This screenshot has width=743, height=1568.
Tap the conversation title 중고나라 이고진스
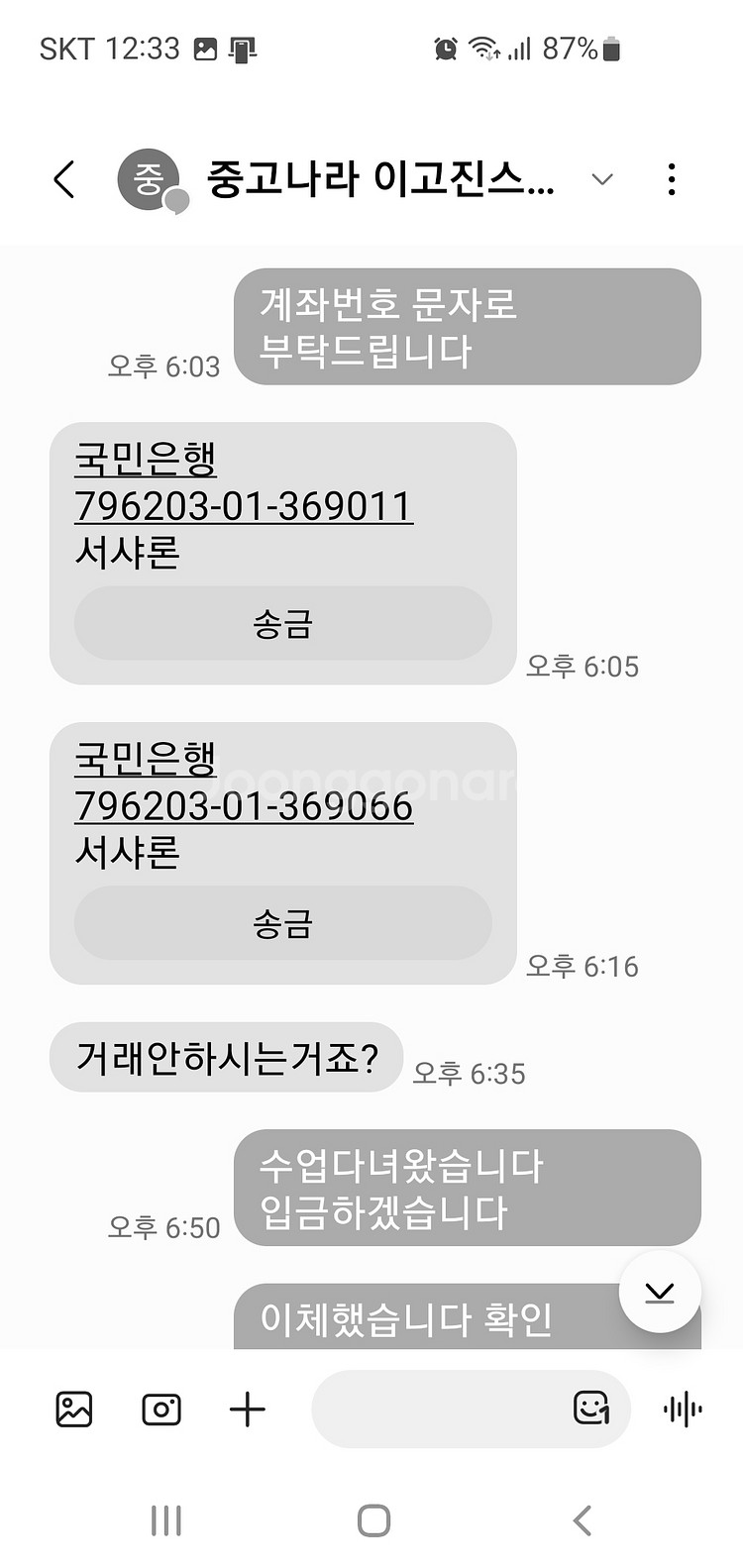[381, 178]
